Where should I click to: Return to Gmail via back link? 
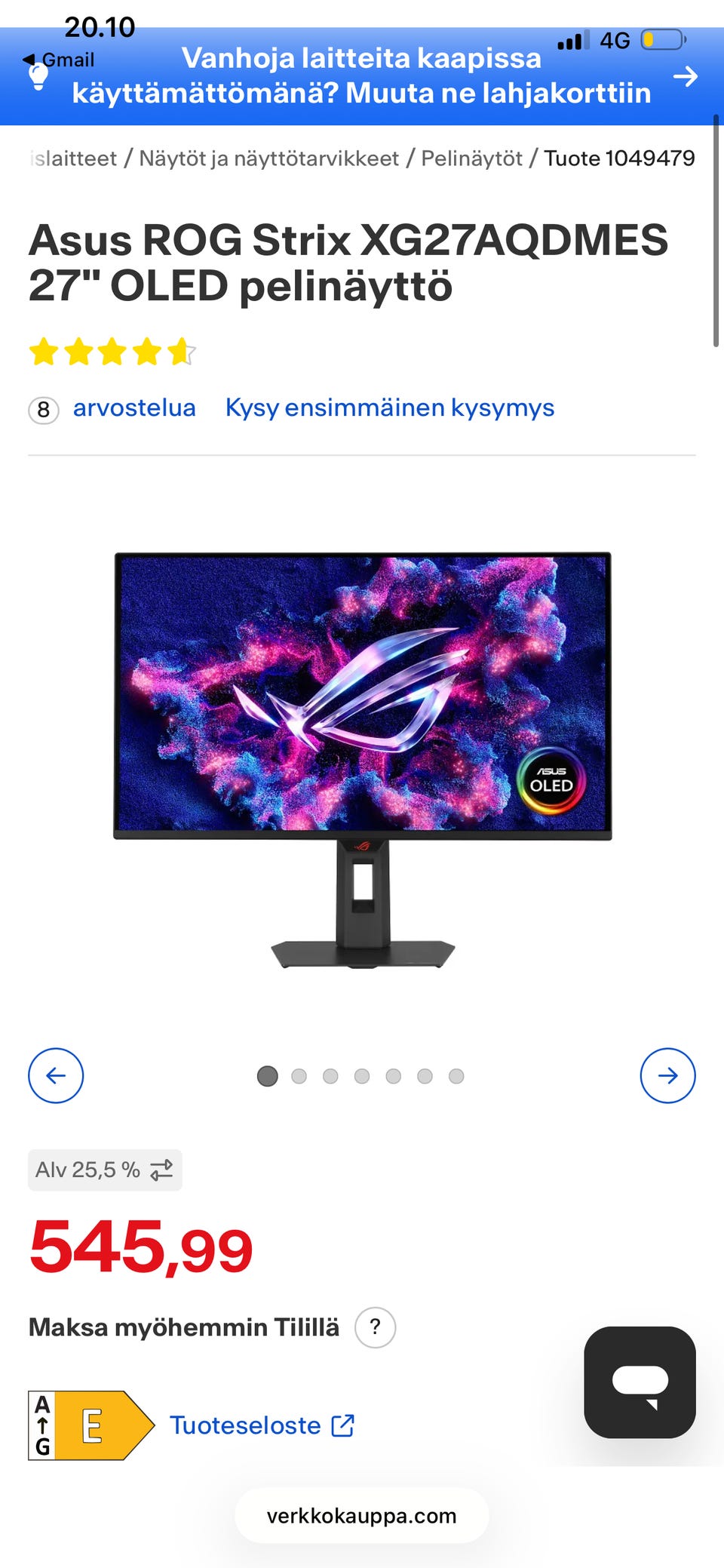[x=59, y=60]
